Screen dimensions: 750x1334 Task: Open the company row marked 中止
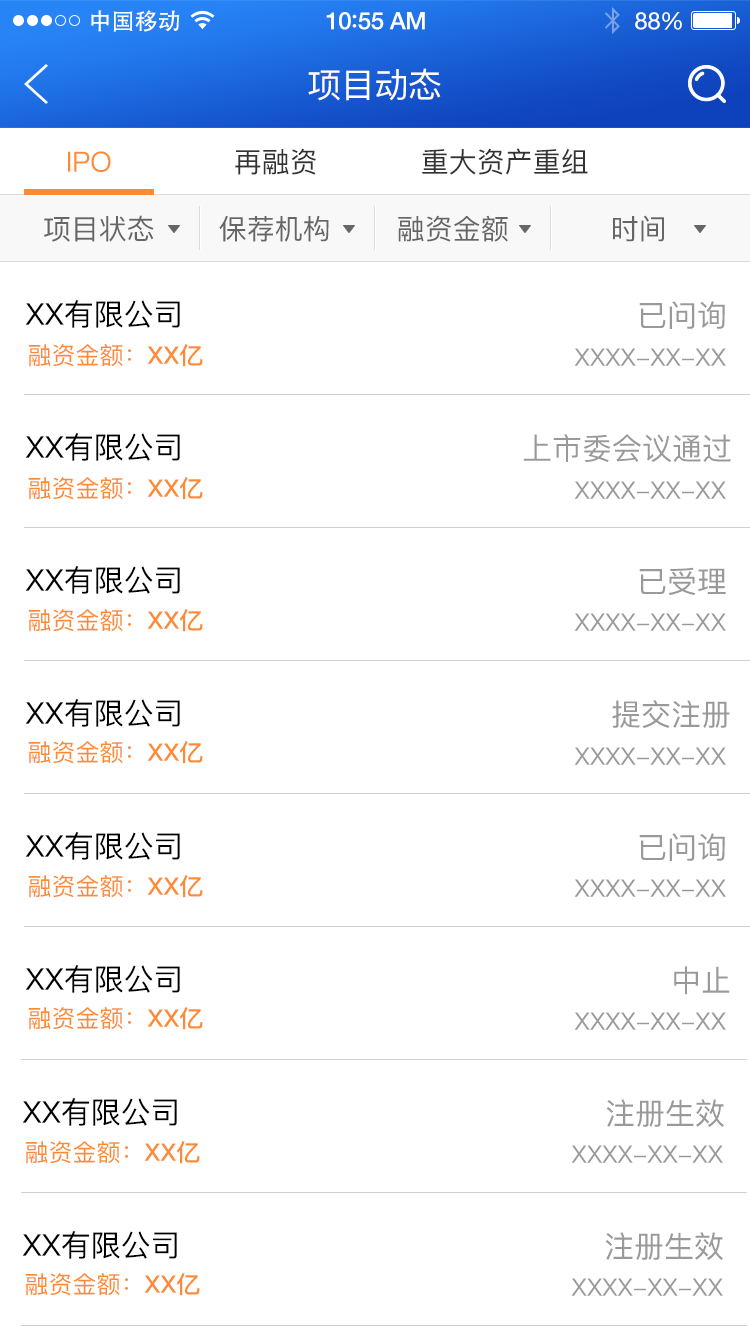375,994
